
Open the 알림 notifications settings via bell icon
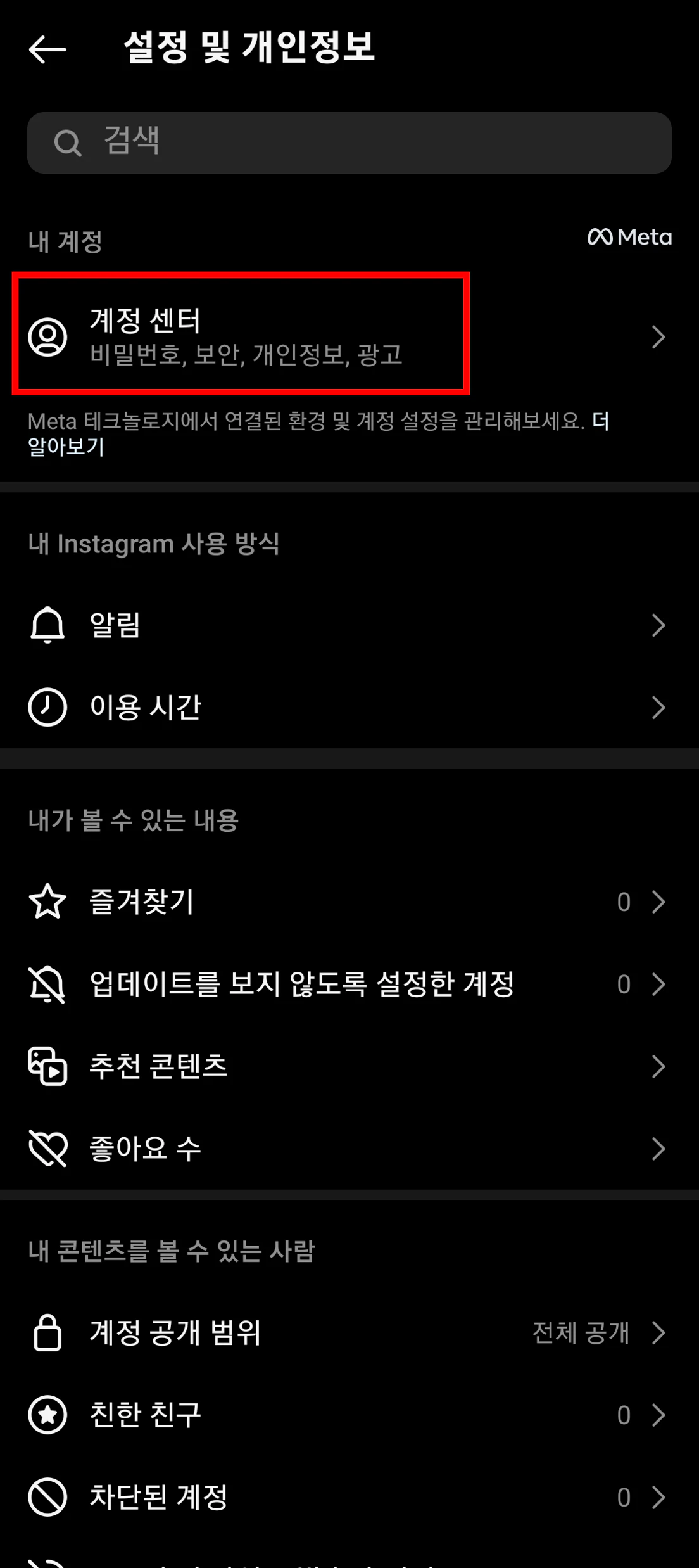point(47,625)
